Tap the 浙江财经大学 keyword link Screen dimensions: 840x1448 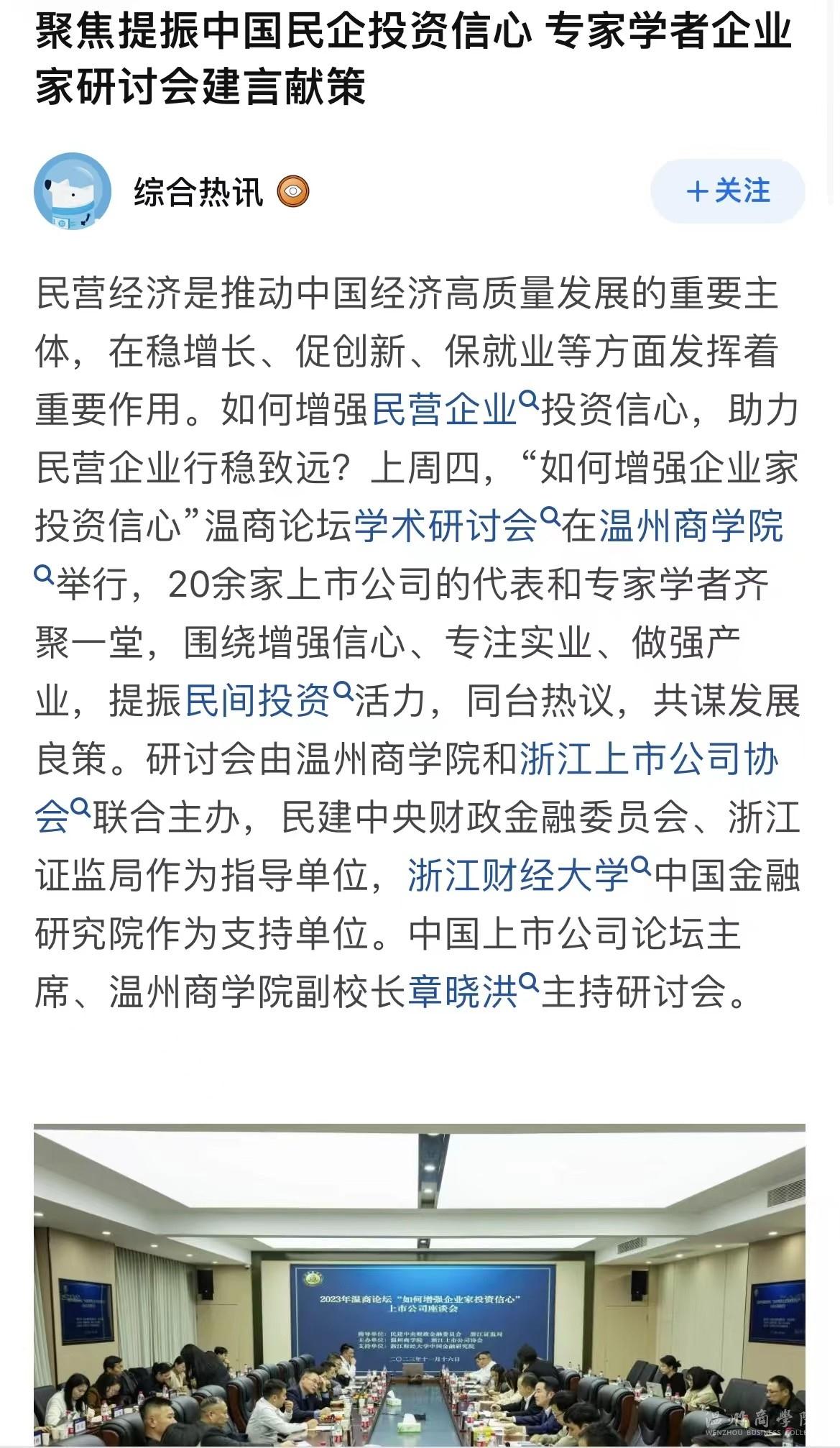pyautogui.click(x=530, y=876)
